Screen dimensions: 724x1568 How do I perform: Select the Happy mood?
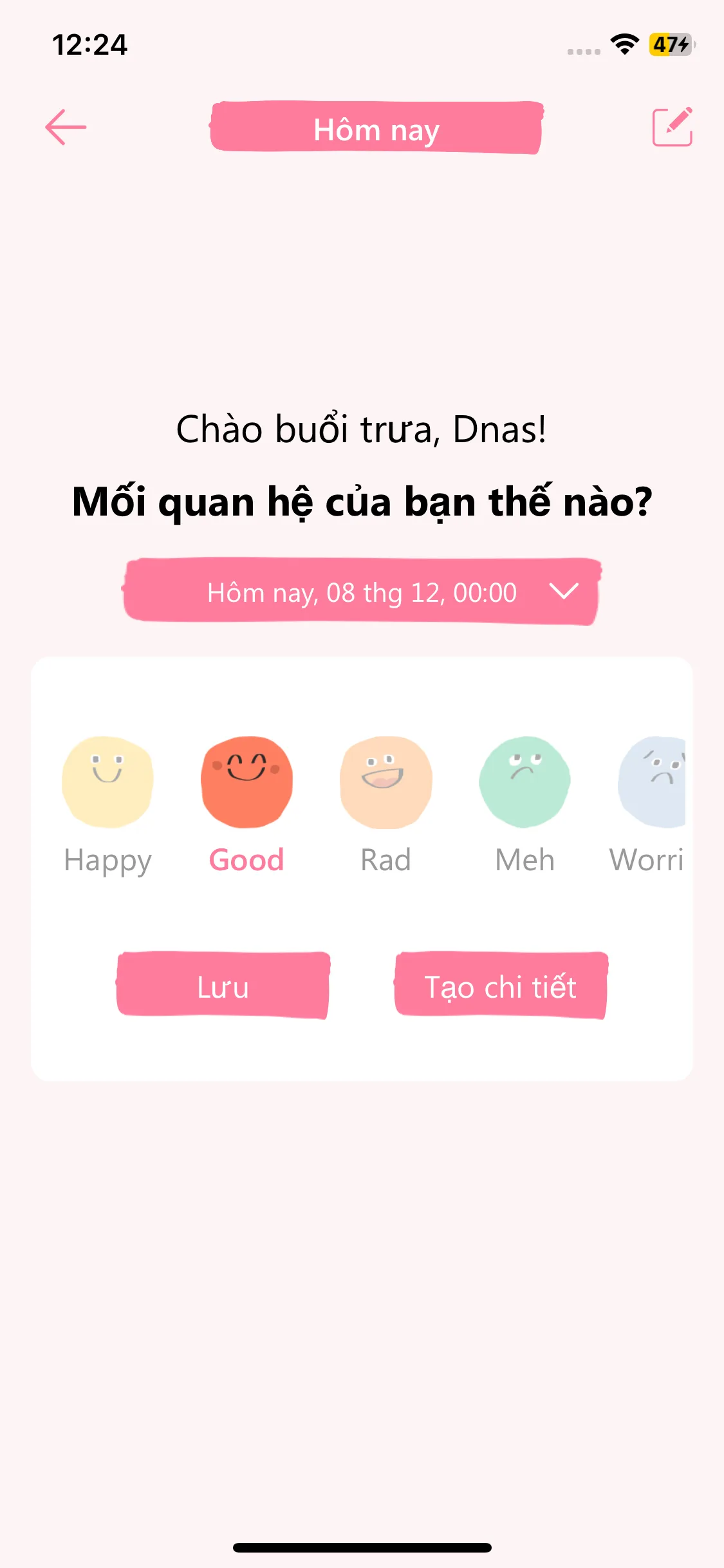pyautogui.click(x=107, y=782)
